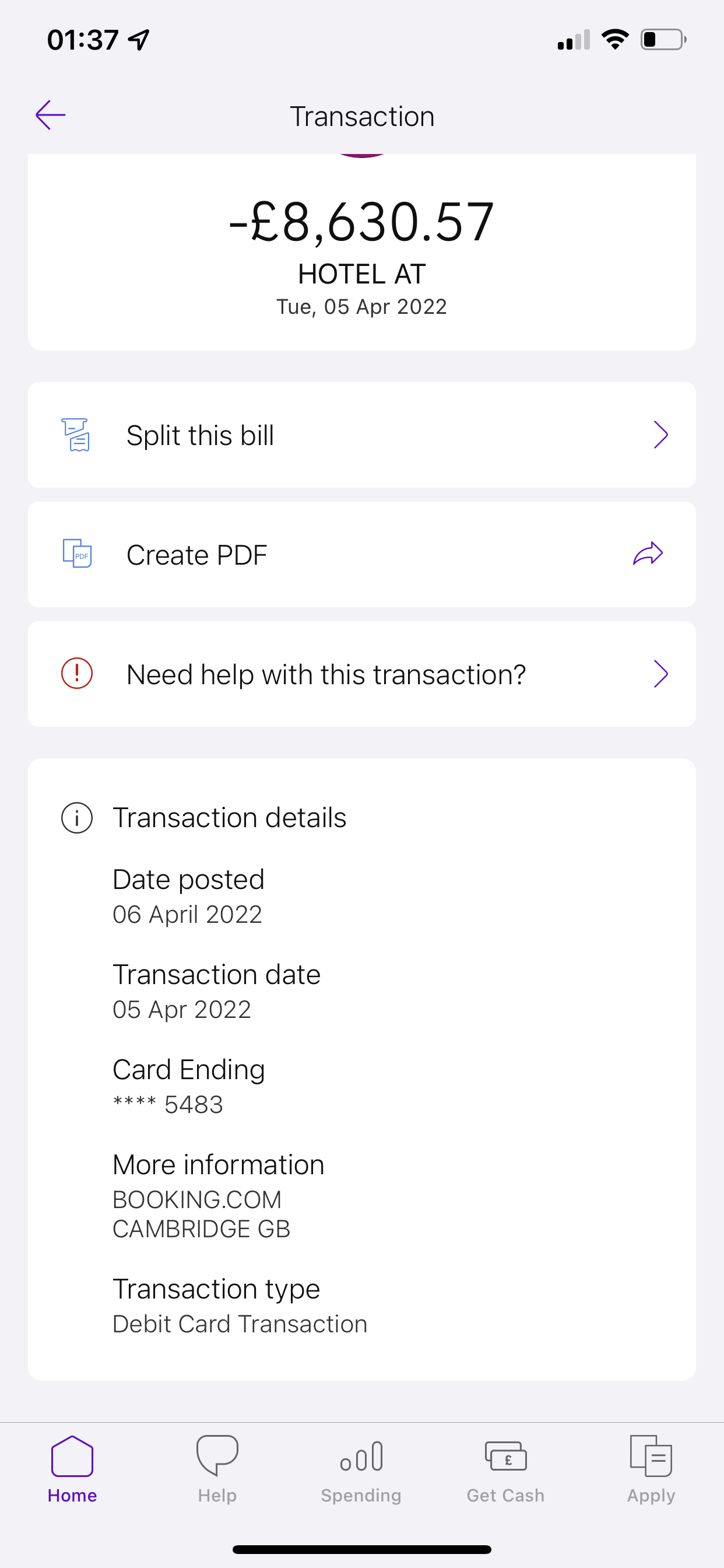The width and height of the screenshot is (724, 1568).
Task: Open Need help with this transaction
Action: (x=361, y=674)
